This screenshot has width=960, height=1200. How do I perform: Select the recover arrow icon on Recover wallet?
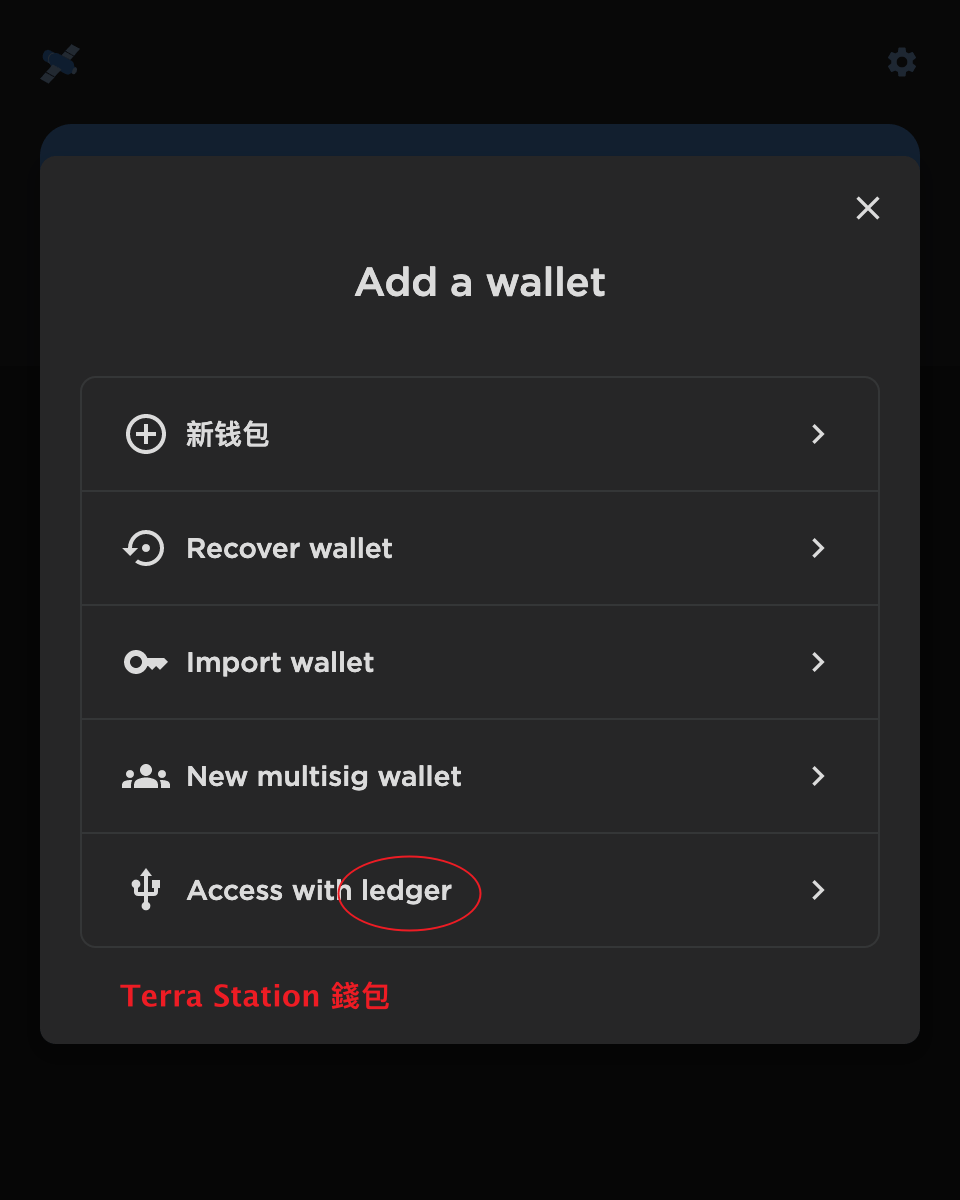(146, 548)
